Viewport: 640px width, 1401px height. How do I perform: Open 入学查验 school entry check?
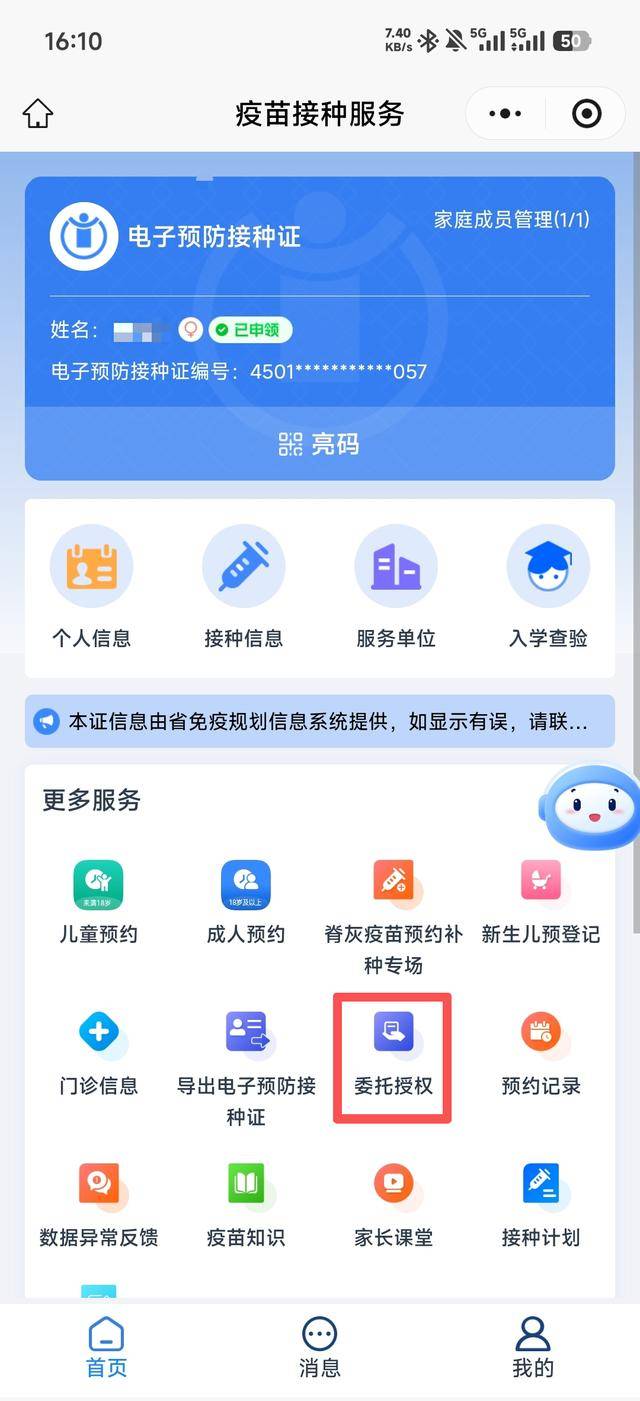(x=547, y=587)
